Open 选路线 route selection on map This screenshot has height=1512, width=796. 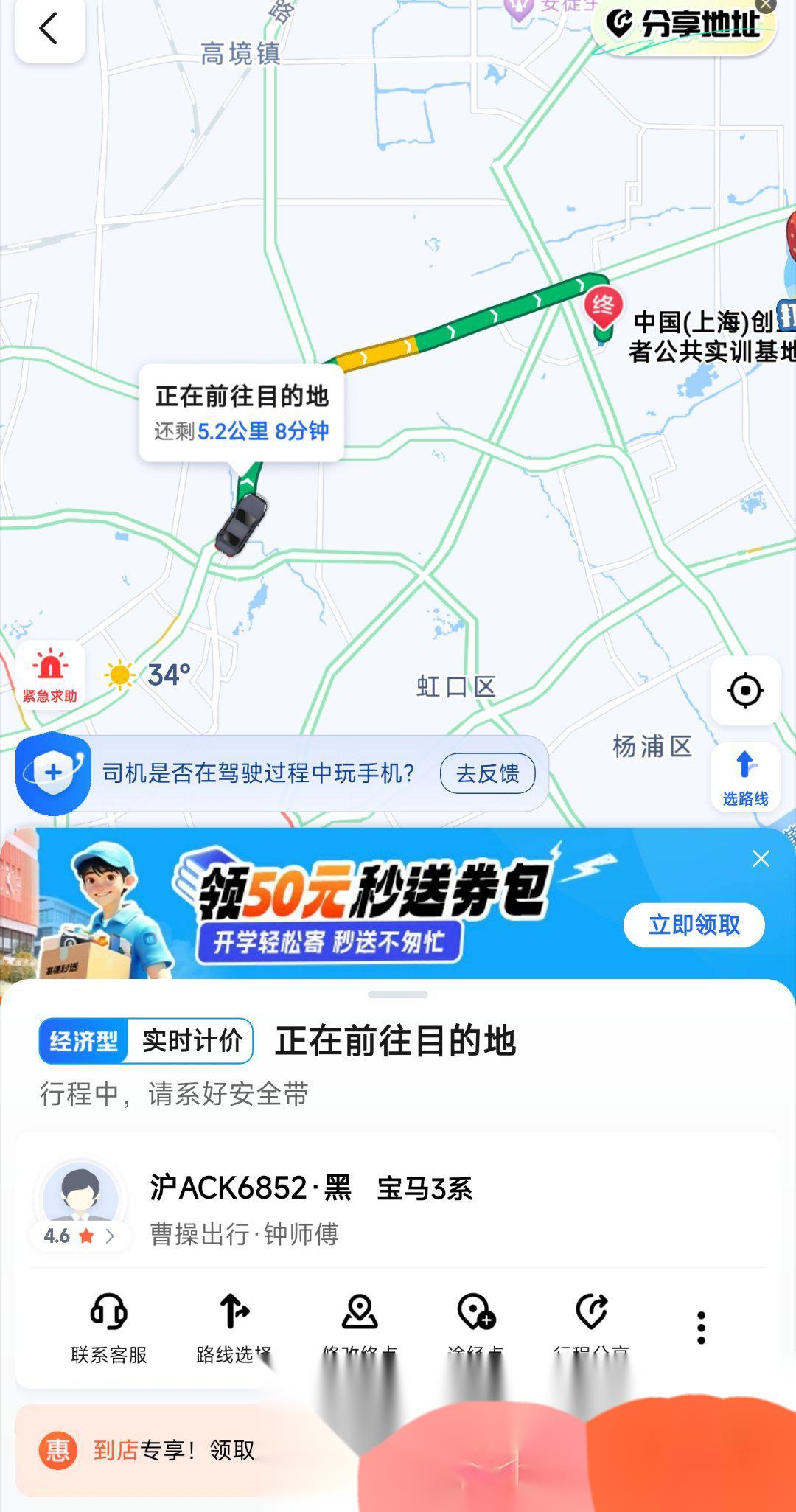[744, 776]
